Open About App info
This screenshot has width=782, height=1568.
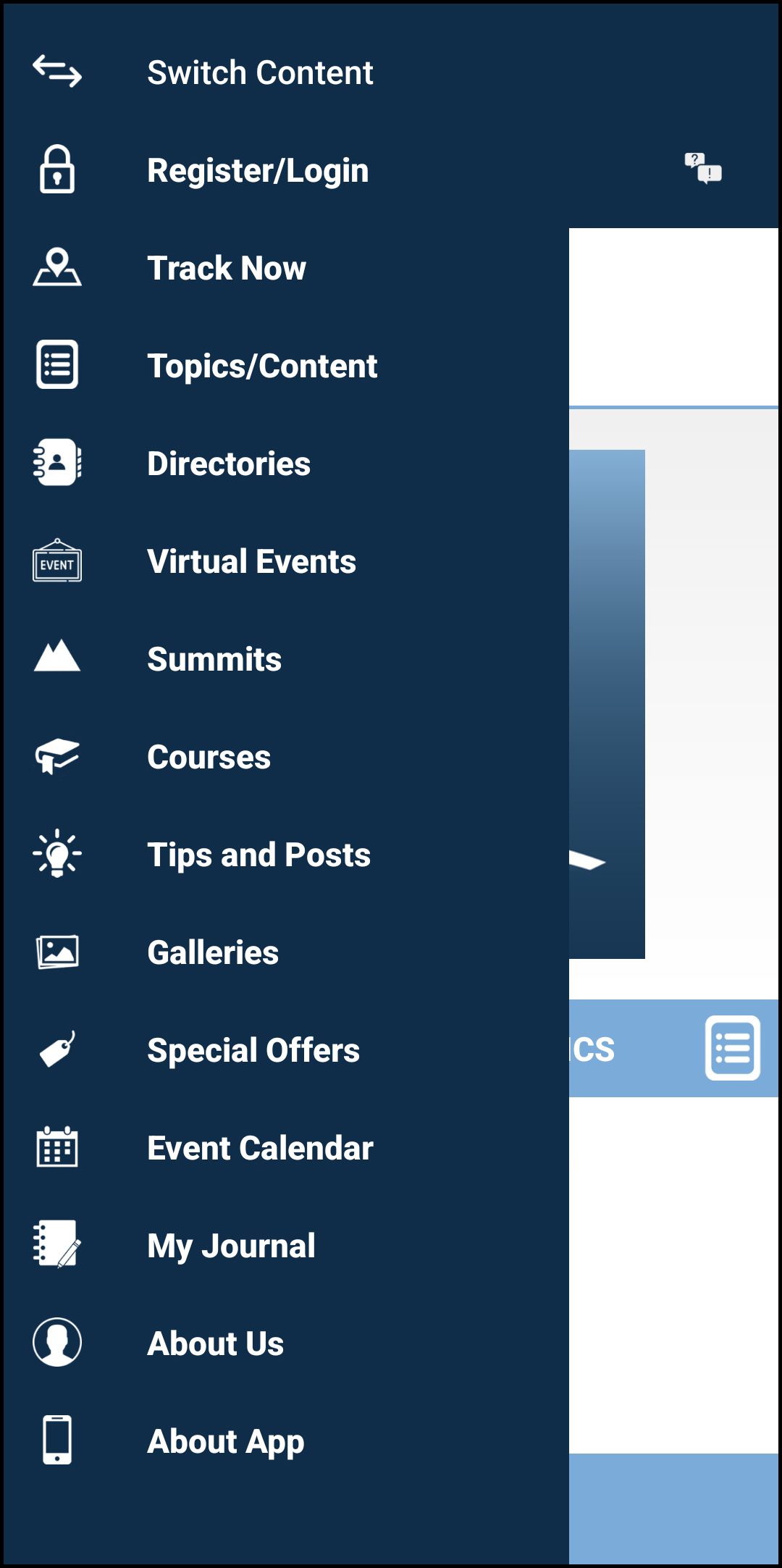226,1441
